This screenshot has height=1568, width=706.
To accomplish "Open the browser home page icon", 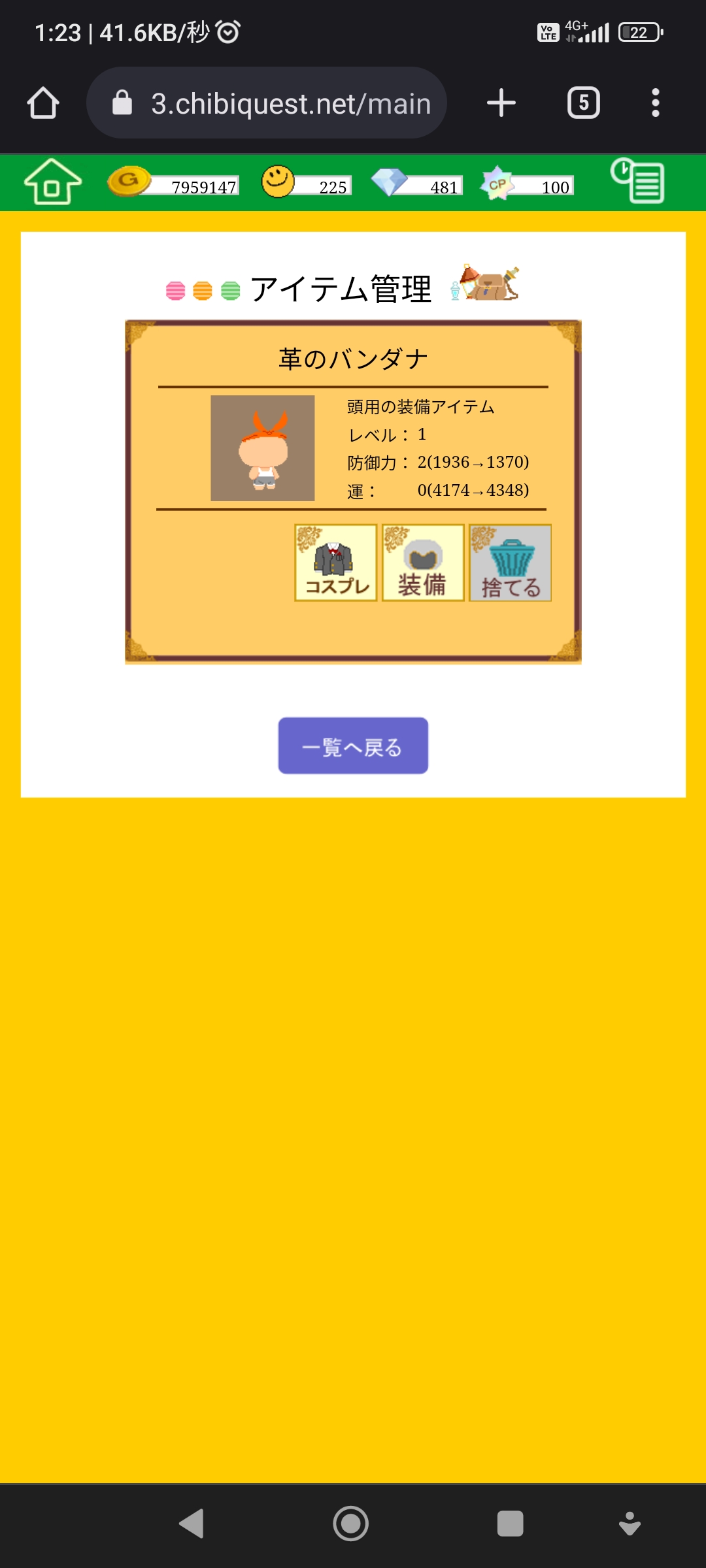I will (x=43, y=103).
